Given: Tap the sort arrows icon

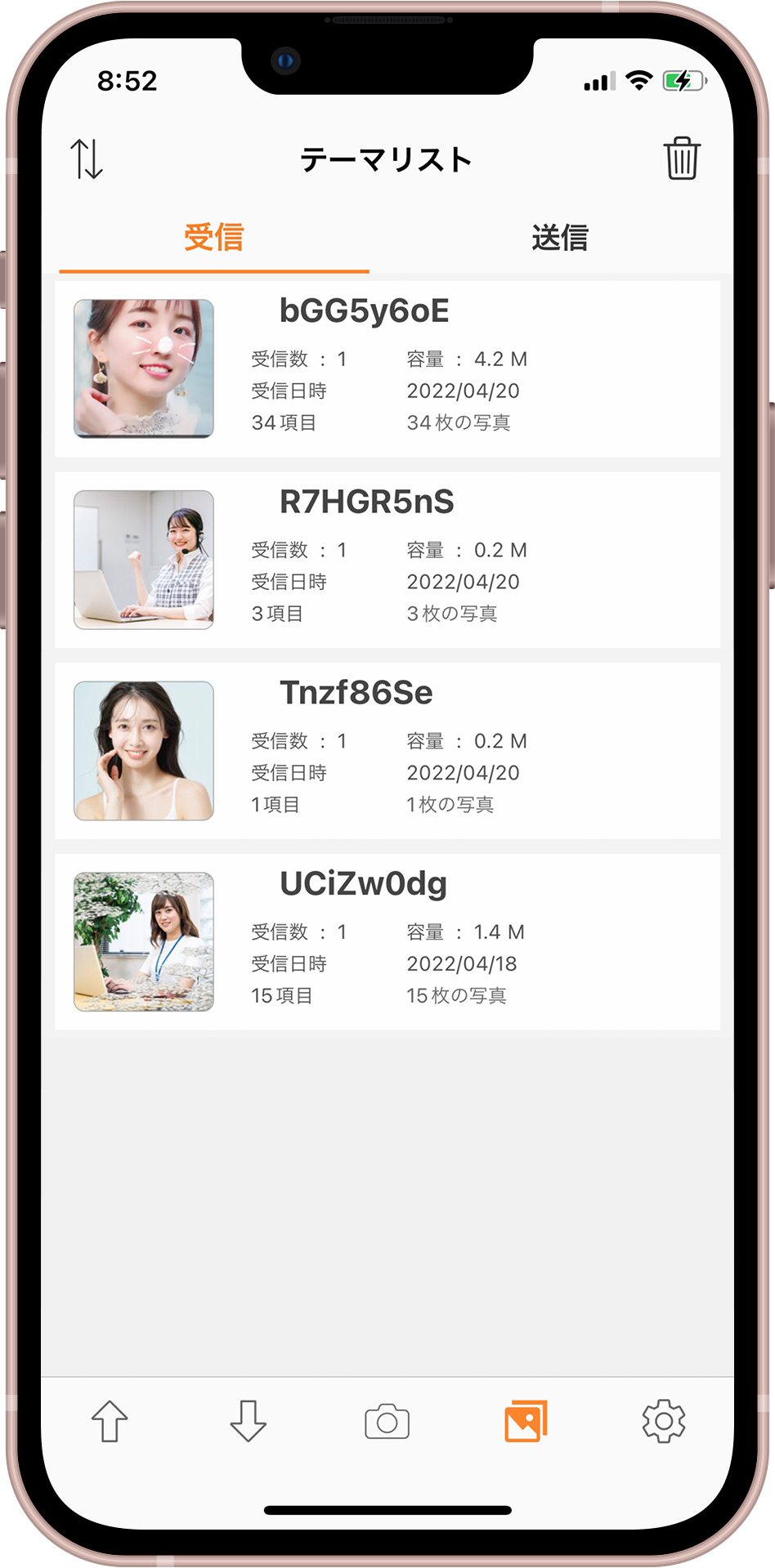Looking at the screenshot, I should (x=87, y=159).
